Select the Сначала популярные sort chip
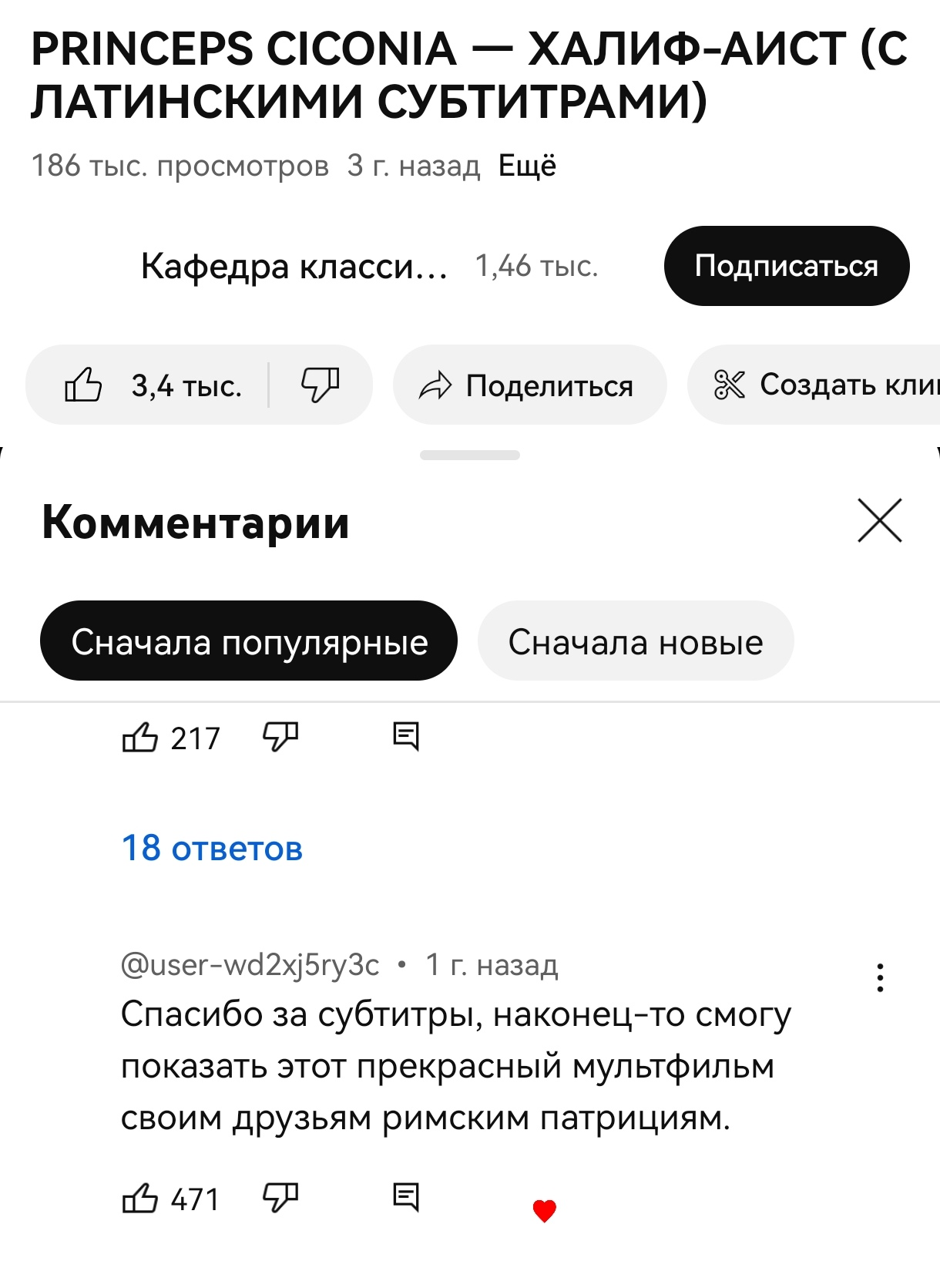Image resolution: width=940 pixels, height=1288 pixels. point(249,641)
